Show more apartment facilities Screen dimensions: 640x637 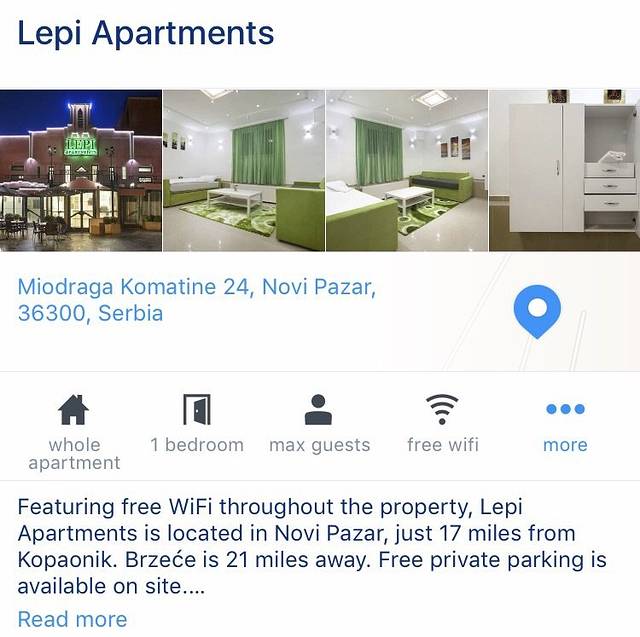point(565,426)
